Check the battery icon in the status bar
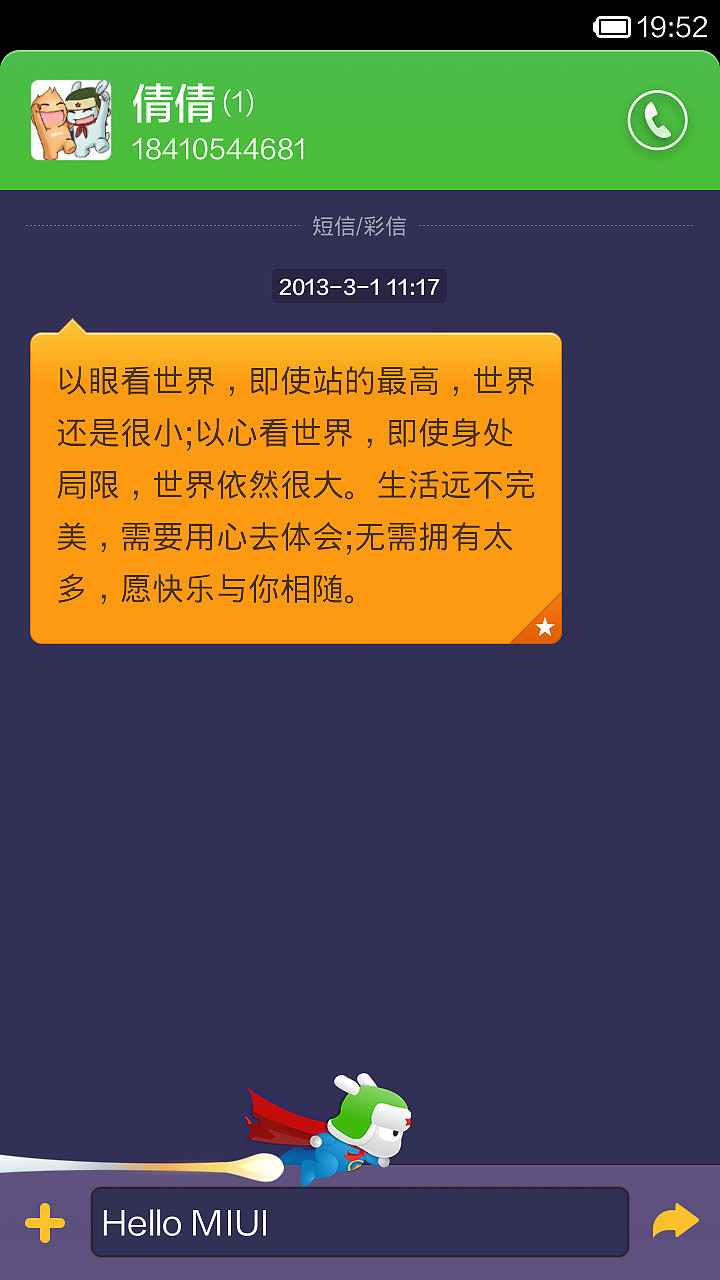 point(612,26)
